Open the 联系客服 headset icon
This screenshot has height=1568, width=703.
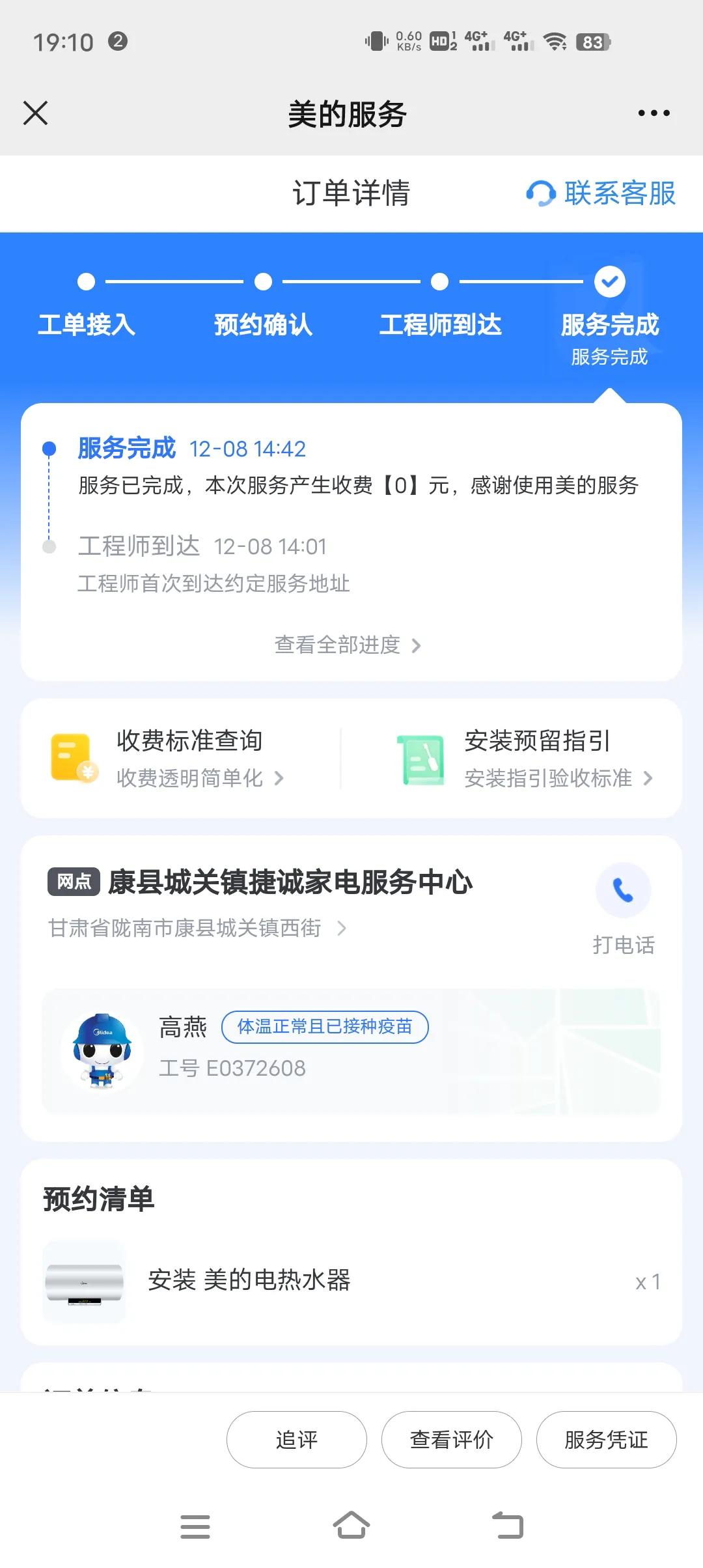542,193
